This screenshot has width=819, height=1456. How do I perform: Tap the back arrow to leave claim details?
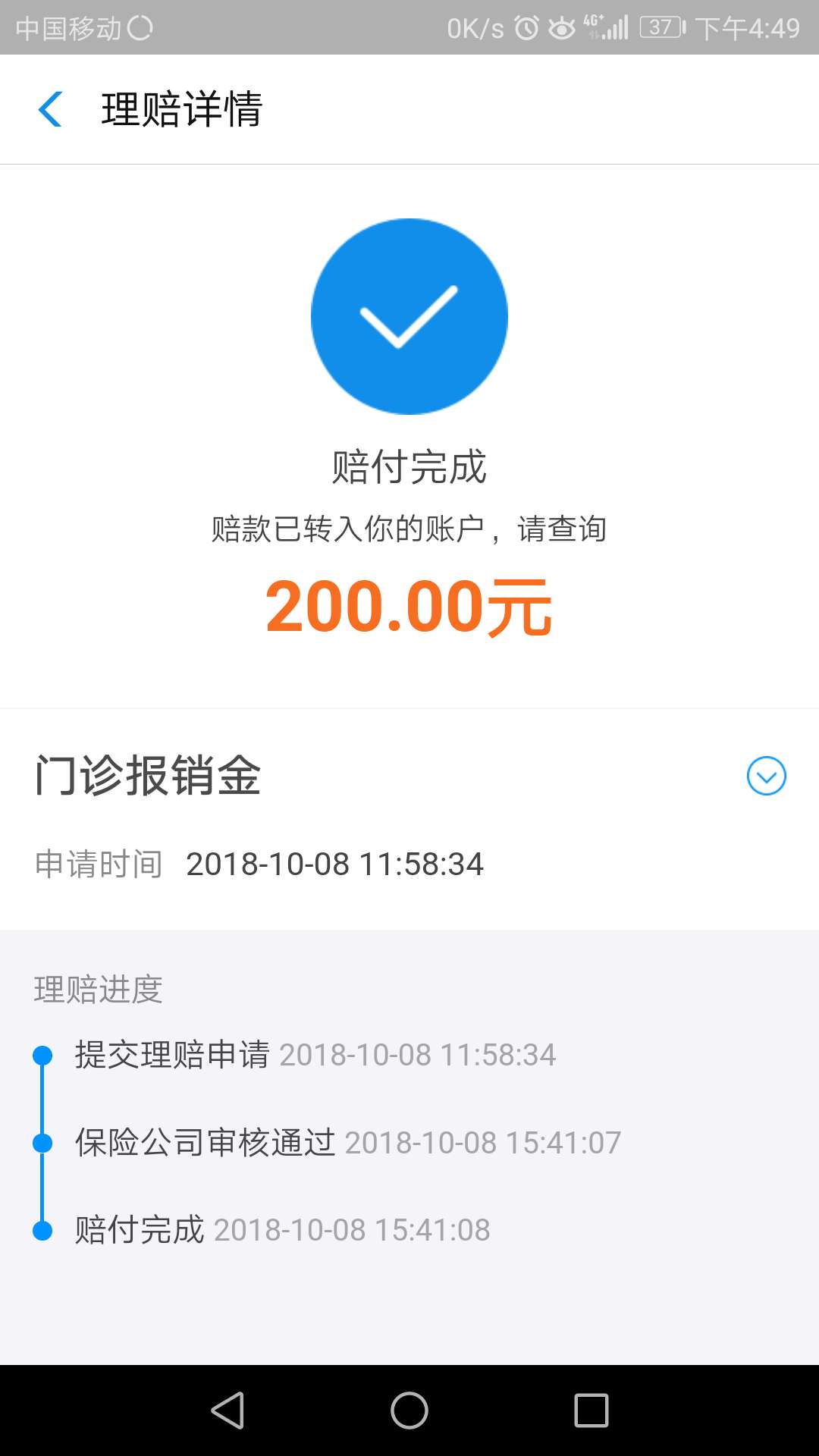tap(50, 110)
